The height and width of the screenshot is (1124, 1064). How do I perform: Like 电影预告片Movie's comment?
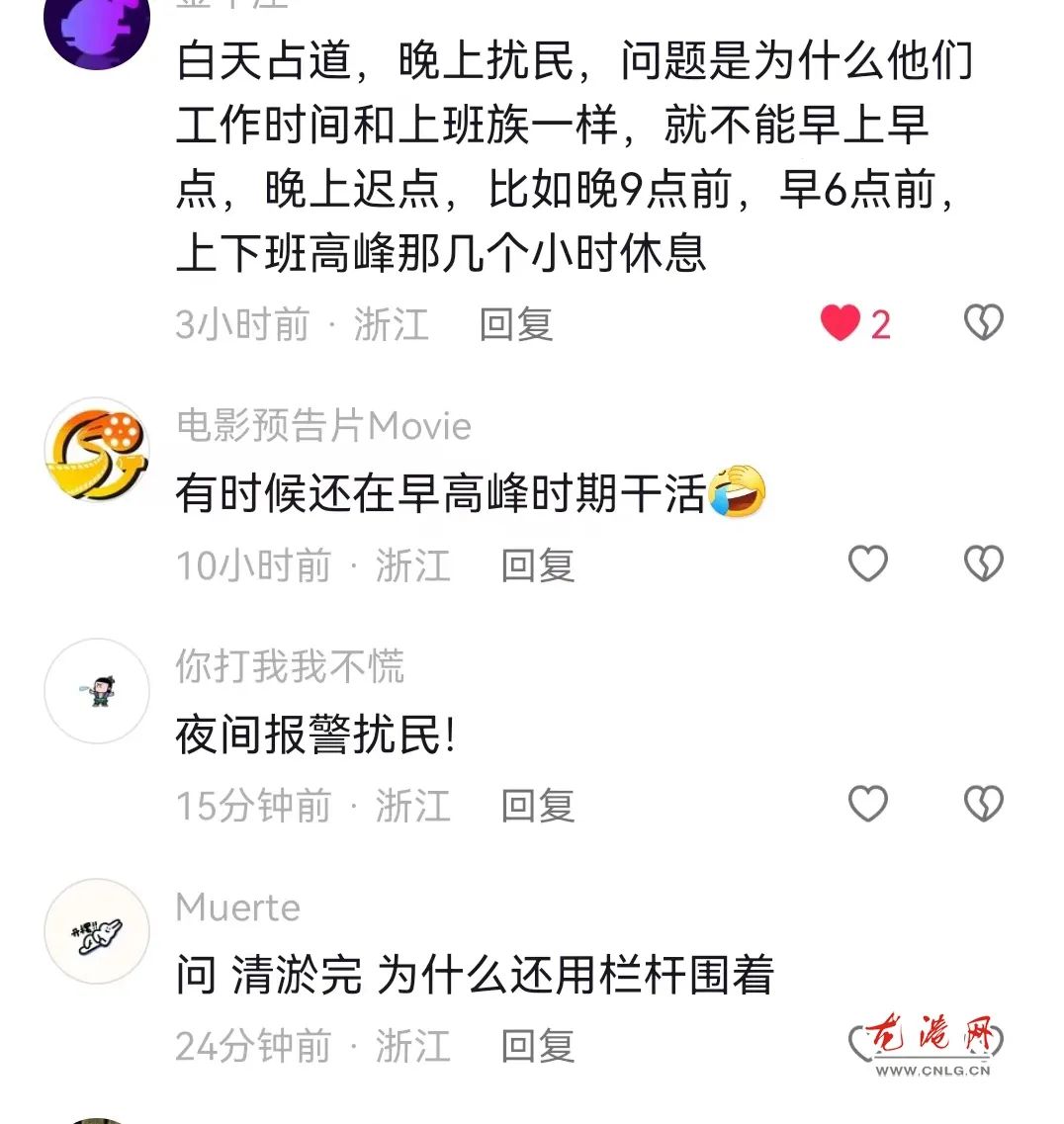(x=868, y=563)
